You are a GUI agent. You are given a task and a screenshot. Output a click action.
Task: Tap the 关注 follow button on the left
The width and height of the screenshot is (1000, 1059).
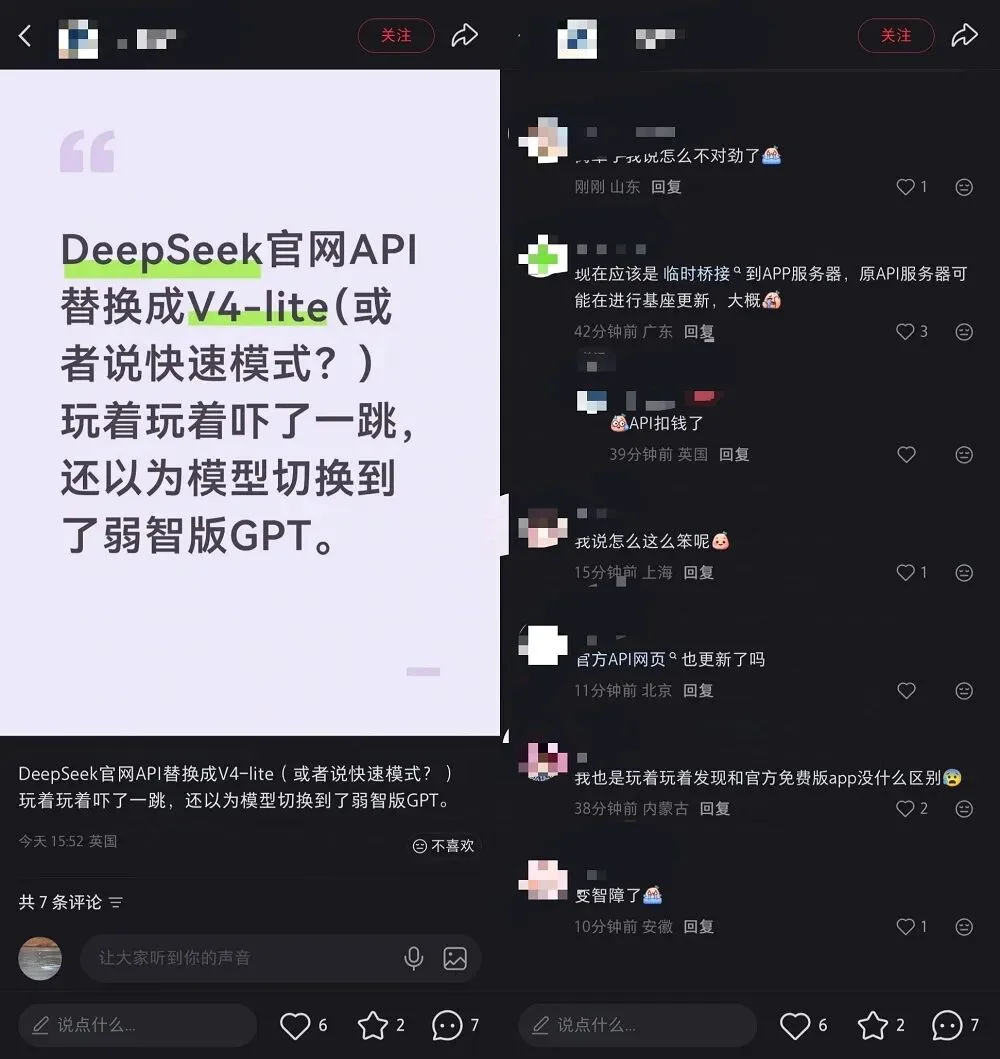coord(396,35)
